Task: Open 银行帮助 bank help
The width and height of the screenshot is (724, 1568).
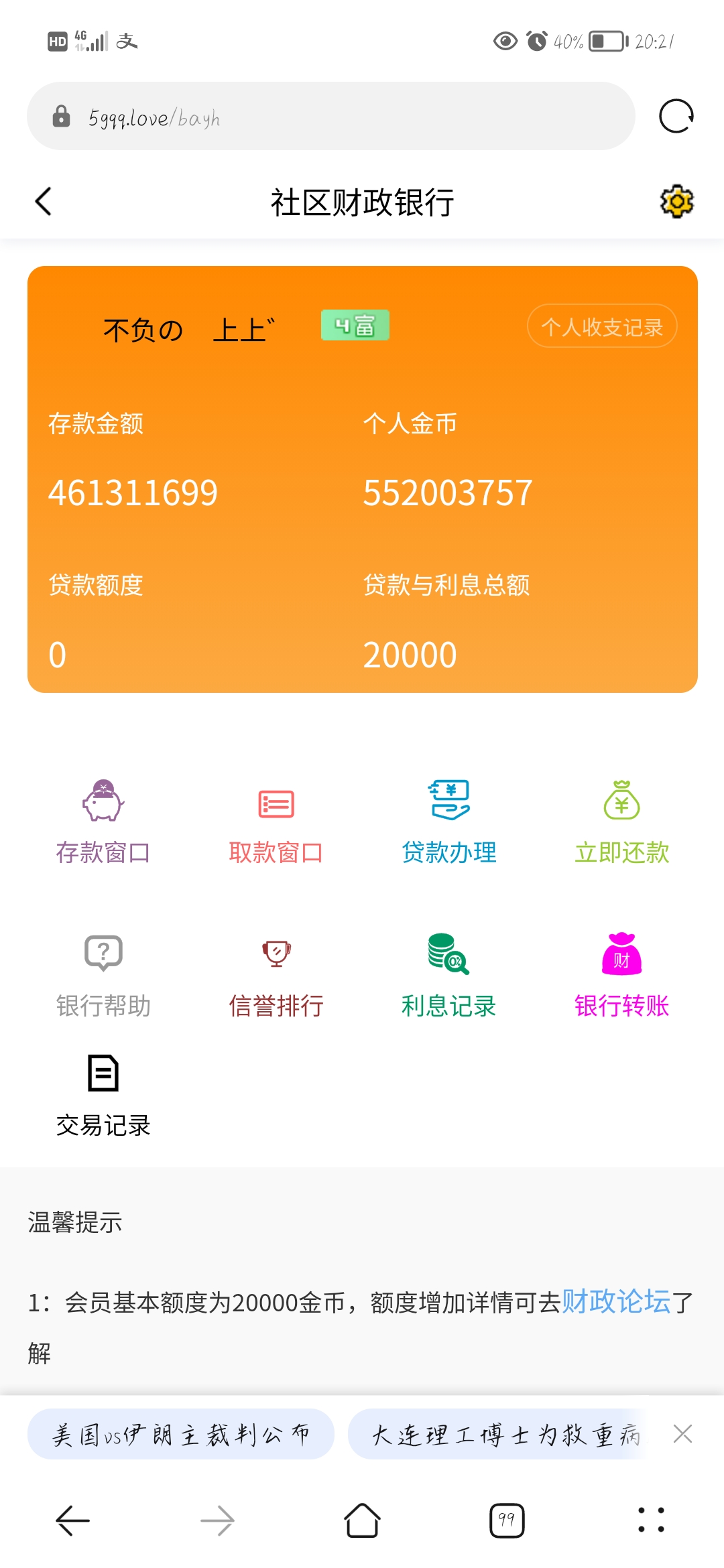Action: point(102,975)
